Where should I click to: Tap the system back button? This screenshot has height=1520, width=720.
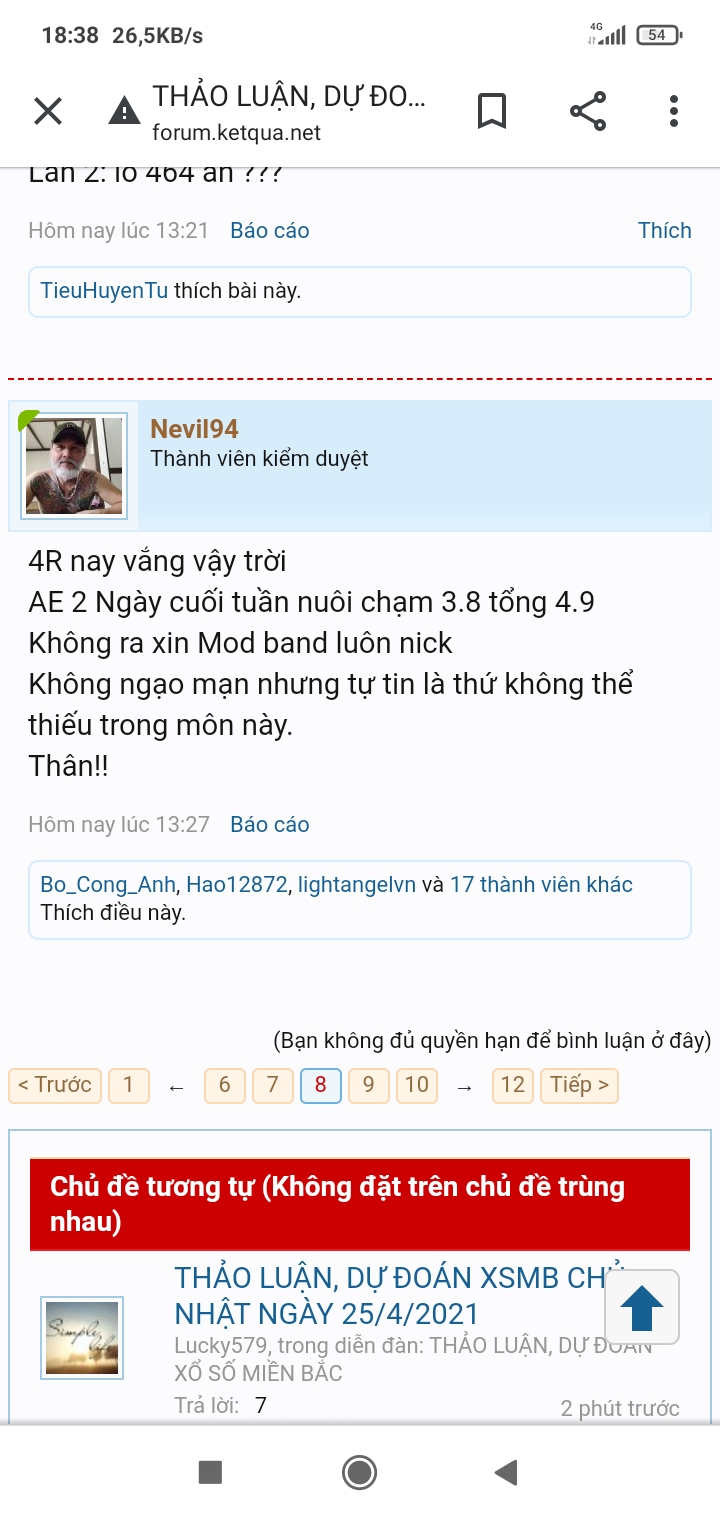[x=506, y=1472]
